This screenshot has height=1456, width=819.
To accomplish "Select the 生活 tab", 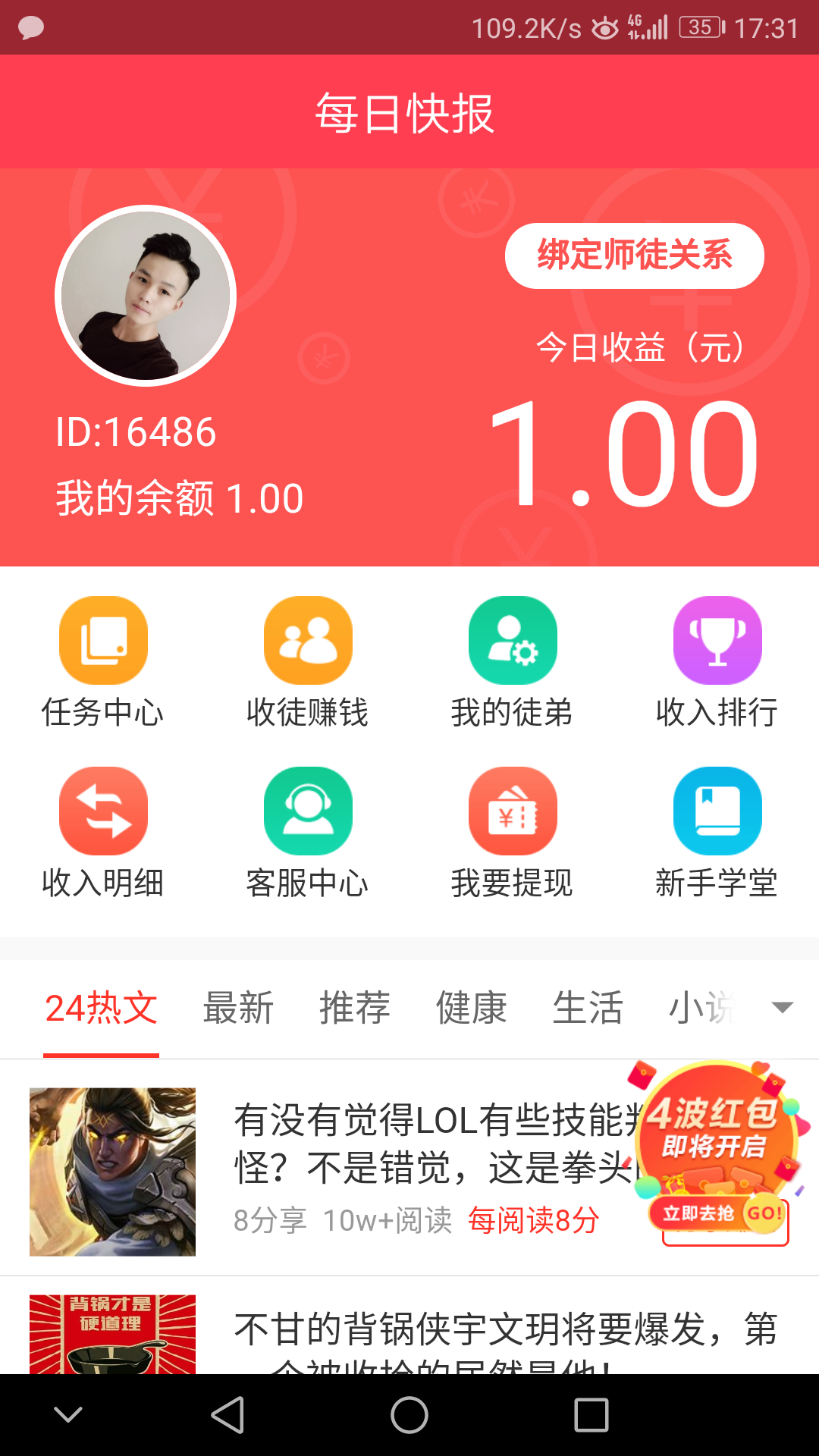I will coord(587,1007).
